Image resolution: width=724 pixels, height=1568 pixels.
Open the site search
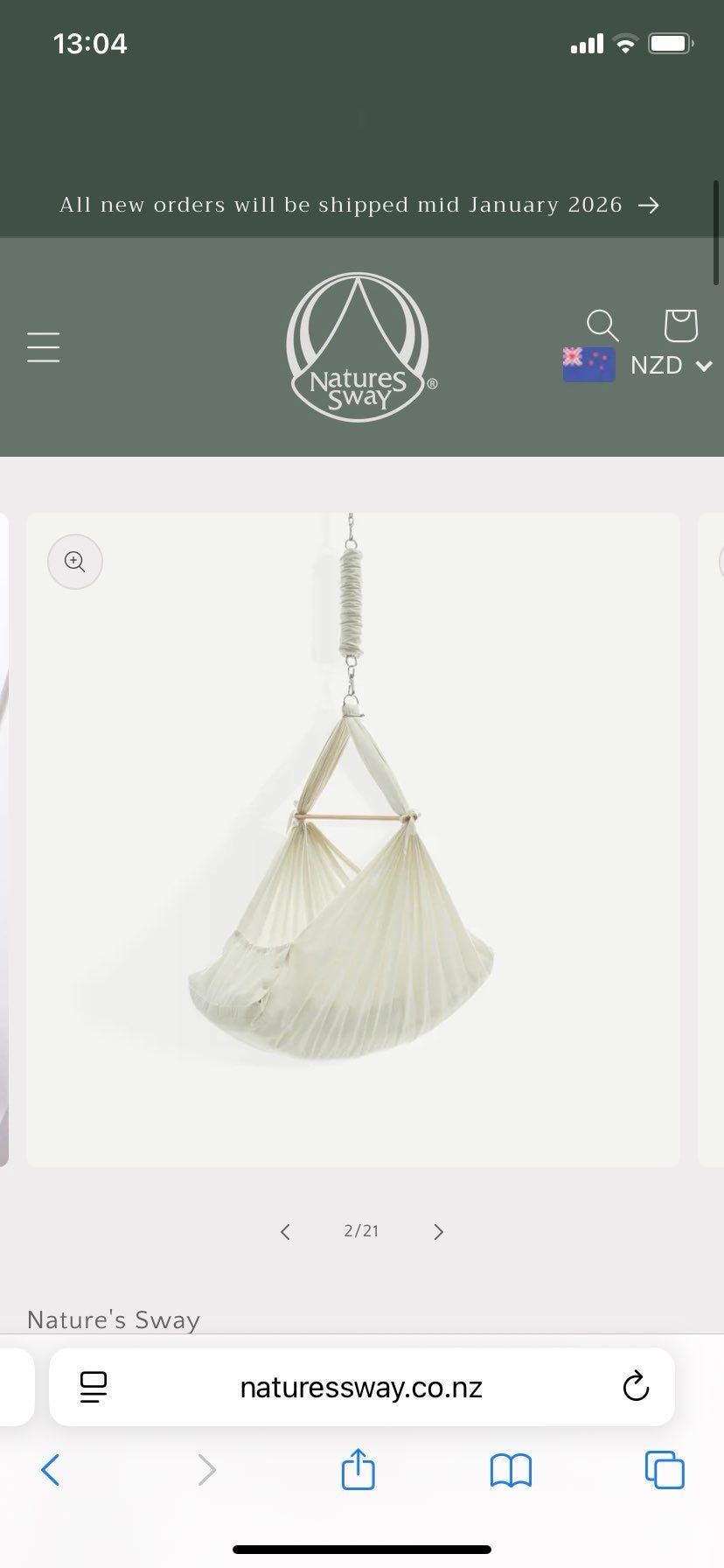coord(602,325)
